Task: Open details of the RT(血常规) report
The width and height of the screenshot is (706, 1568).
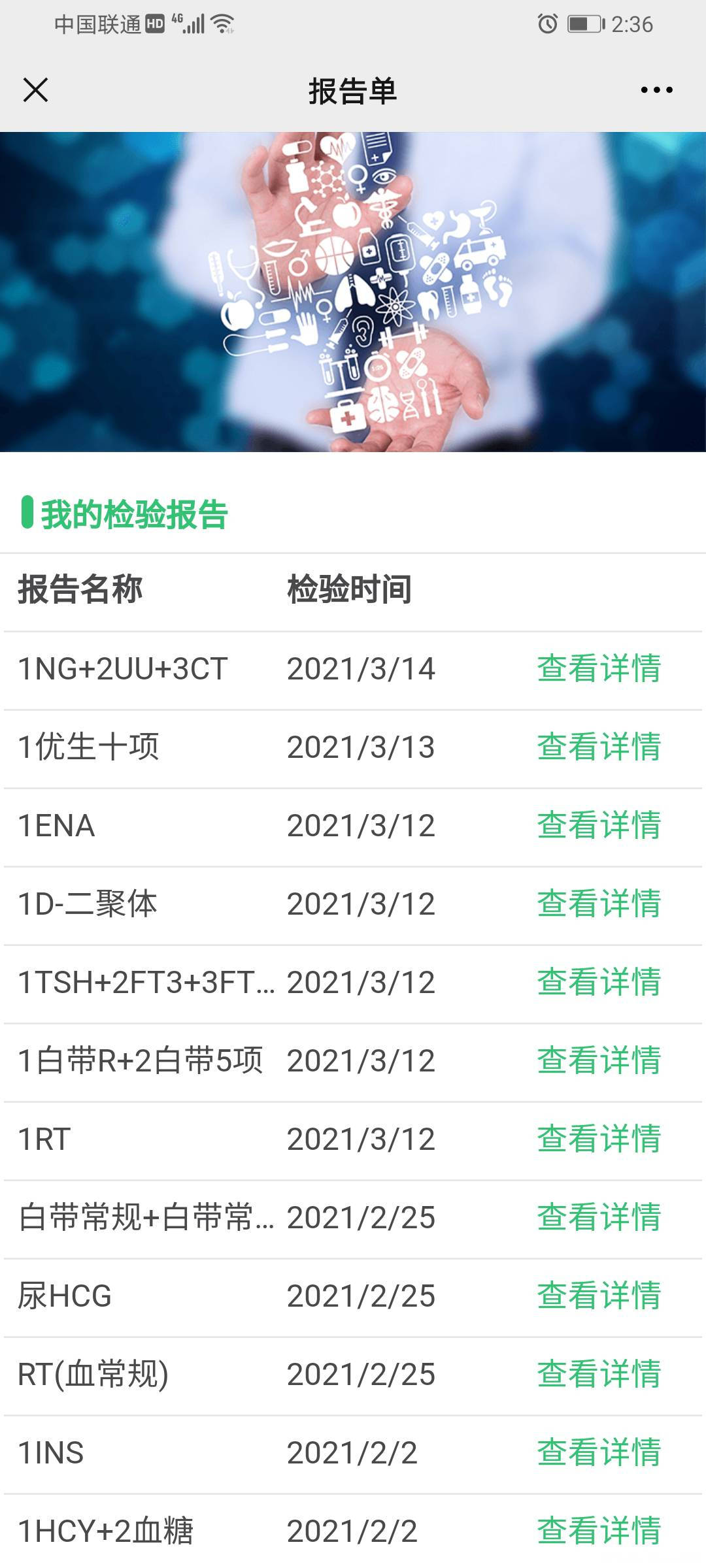Action: (599, 1374)
